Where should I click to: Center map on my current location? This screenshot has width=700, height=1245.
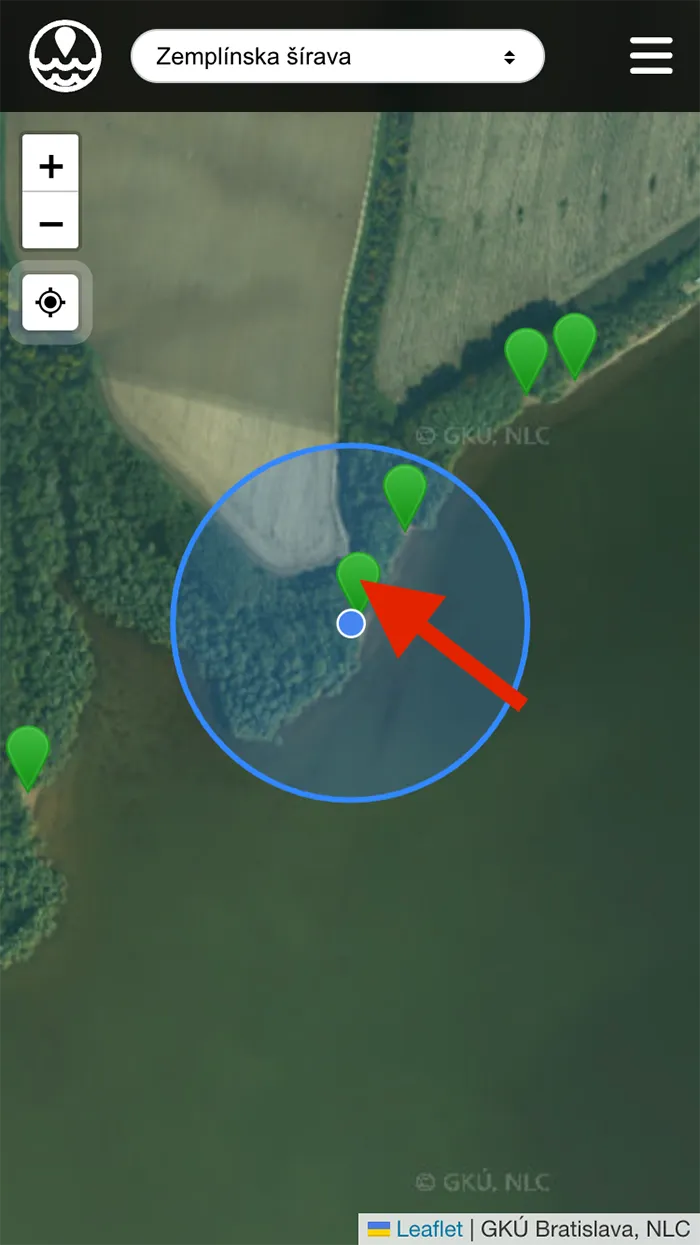click(51, 302)
